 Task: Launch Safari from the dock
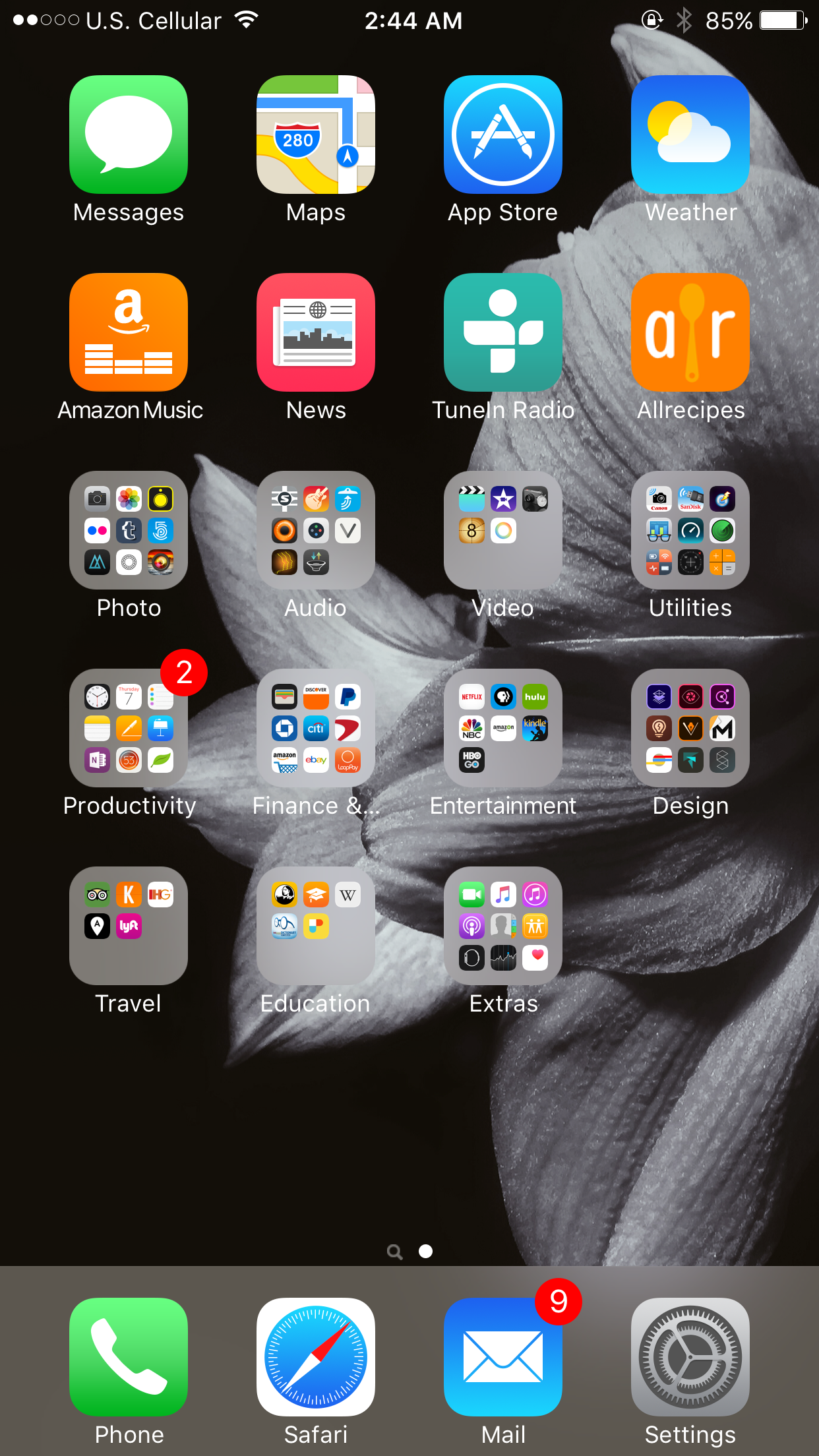click(316, 1357)
